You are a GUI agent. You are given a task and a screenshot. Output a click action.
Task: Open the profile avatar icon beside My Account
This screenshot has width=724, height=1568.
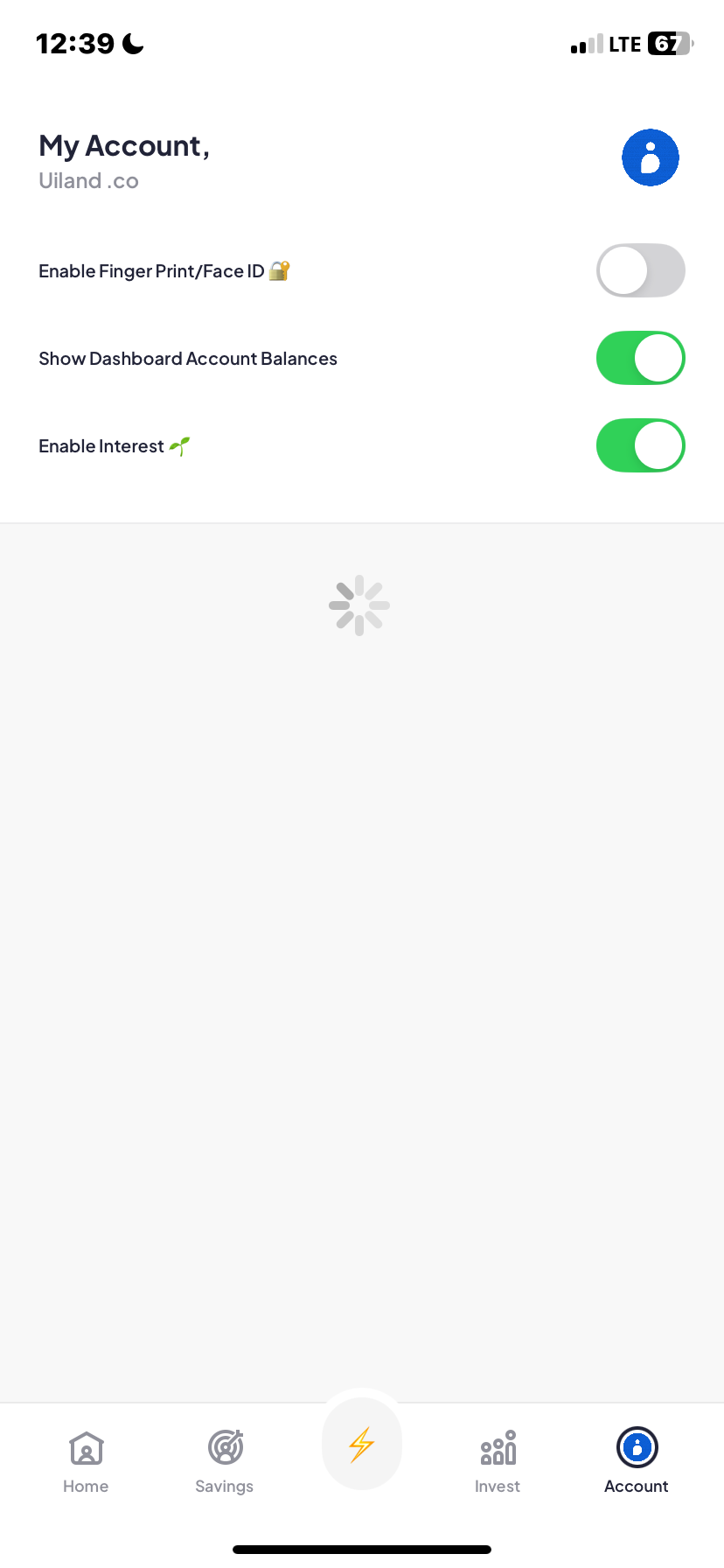coord(651,157)
